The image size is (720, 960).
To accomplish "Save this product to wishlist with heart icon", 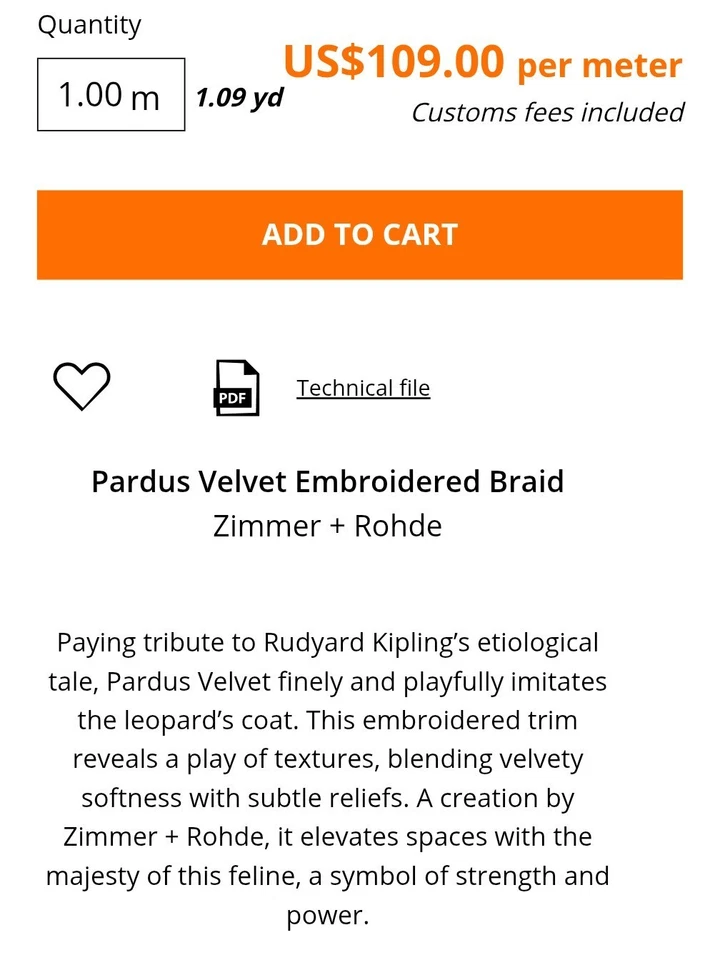I will click(x=81, y=386).
